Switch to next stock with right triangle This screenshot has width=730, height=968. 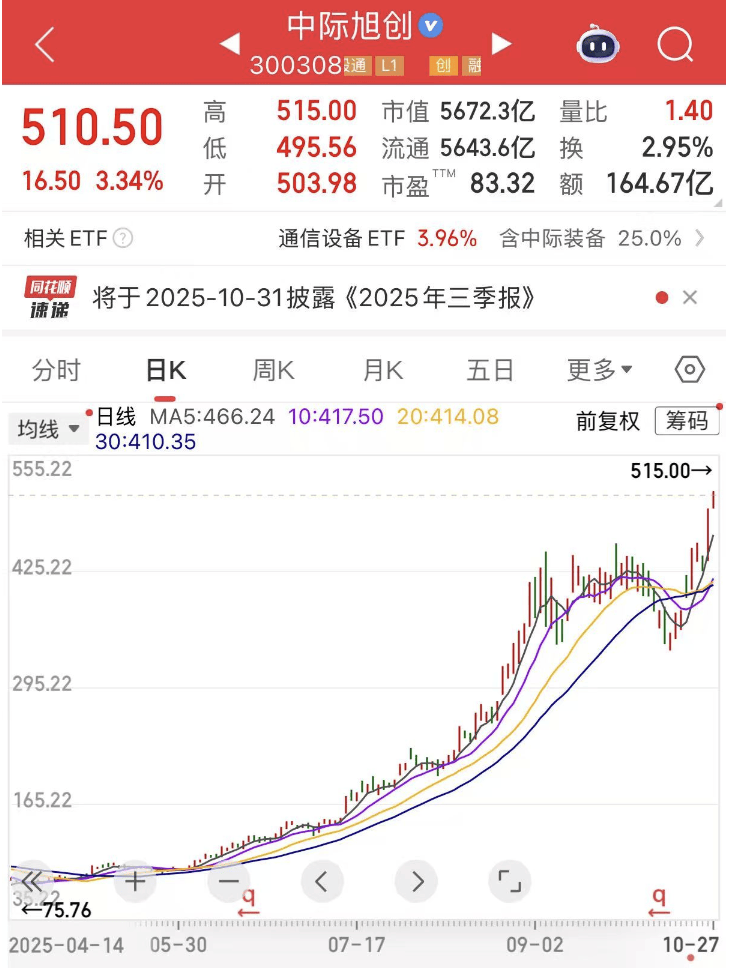(501, 44)
